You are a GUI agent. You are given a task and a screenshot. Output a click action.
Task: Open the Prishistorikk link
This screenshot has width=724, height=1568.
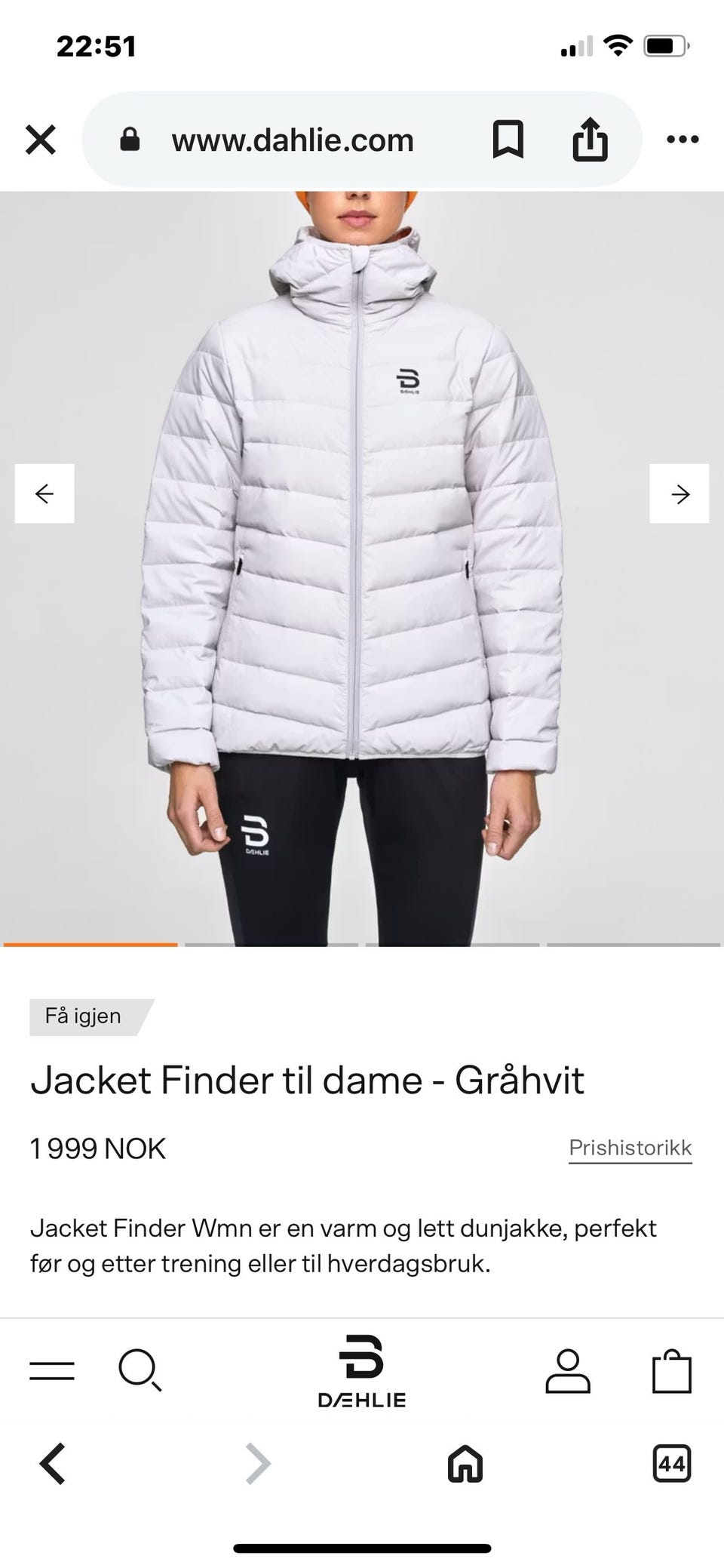(630, 1148)
